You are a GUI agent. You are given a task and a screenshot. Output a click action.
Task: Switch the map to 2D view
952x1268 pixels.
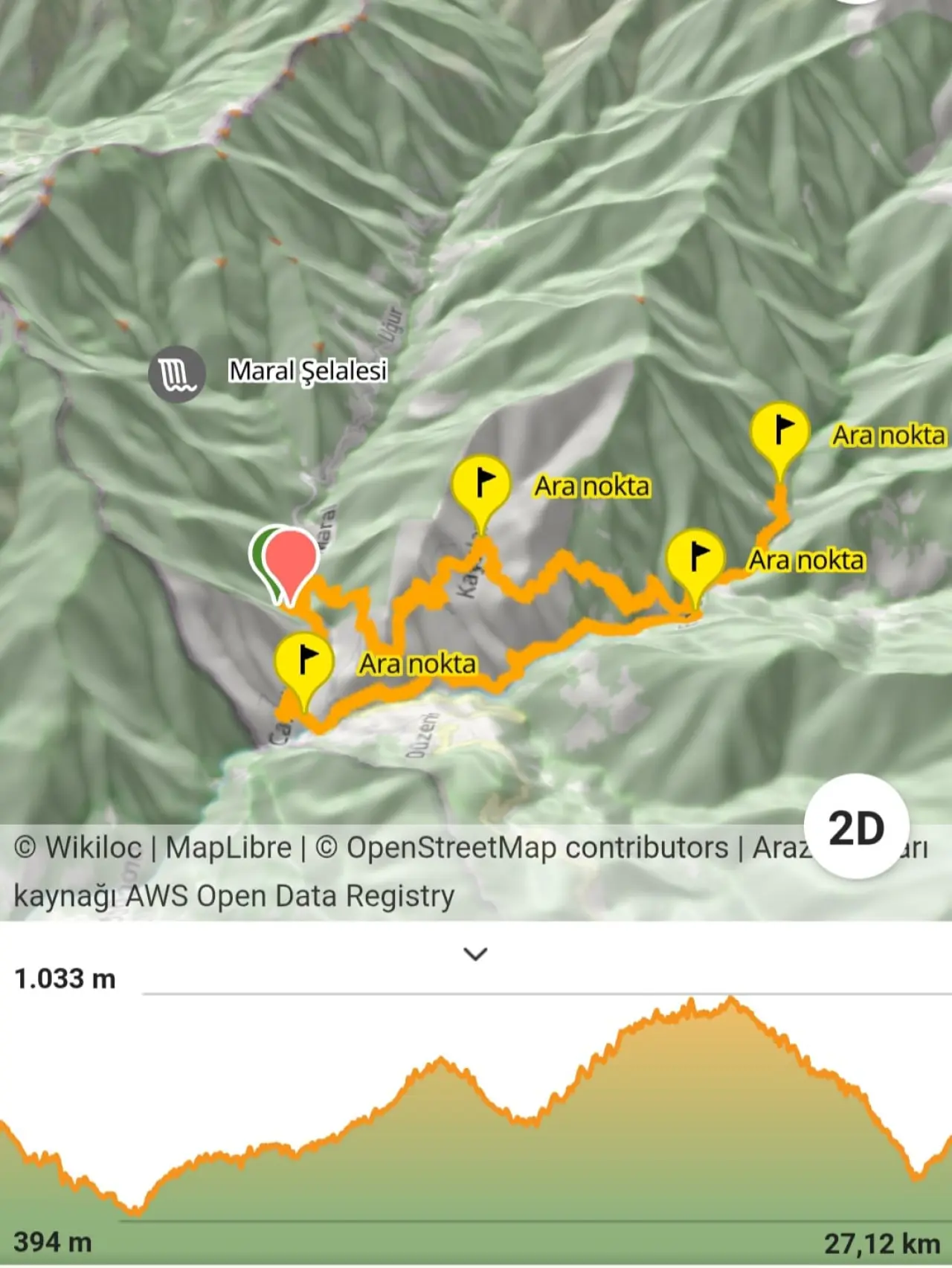[x=856, y=827]
